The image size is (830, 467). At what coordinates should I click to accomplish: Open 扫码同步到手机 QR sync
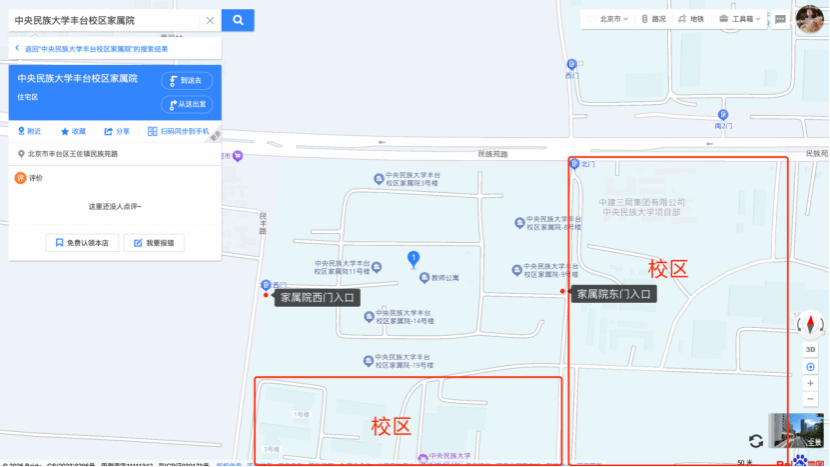(x=178, y=131)
